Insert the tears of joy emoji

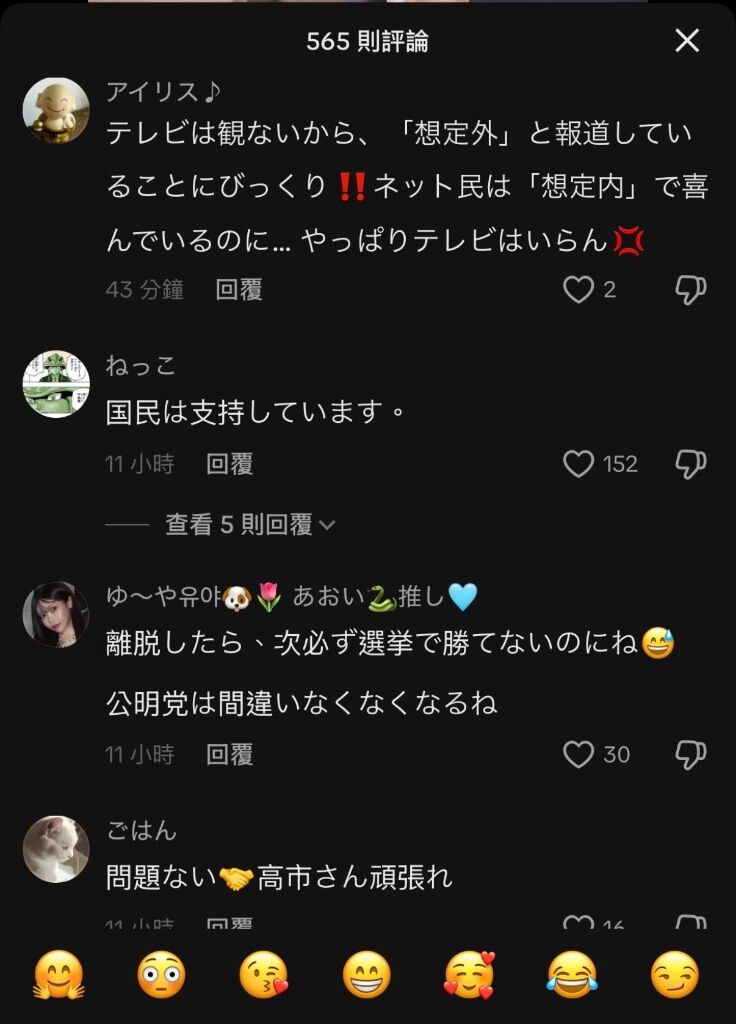572,975
